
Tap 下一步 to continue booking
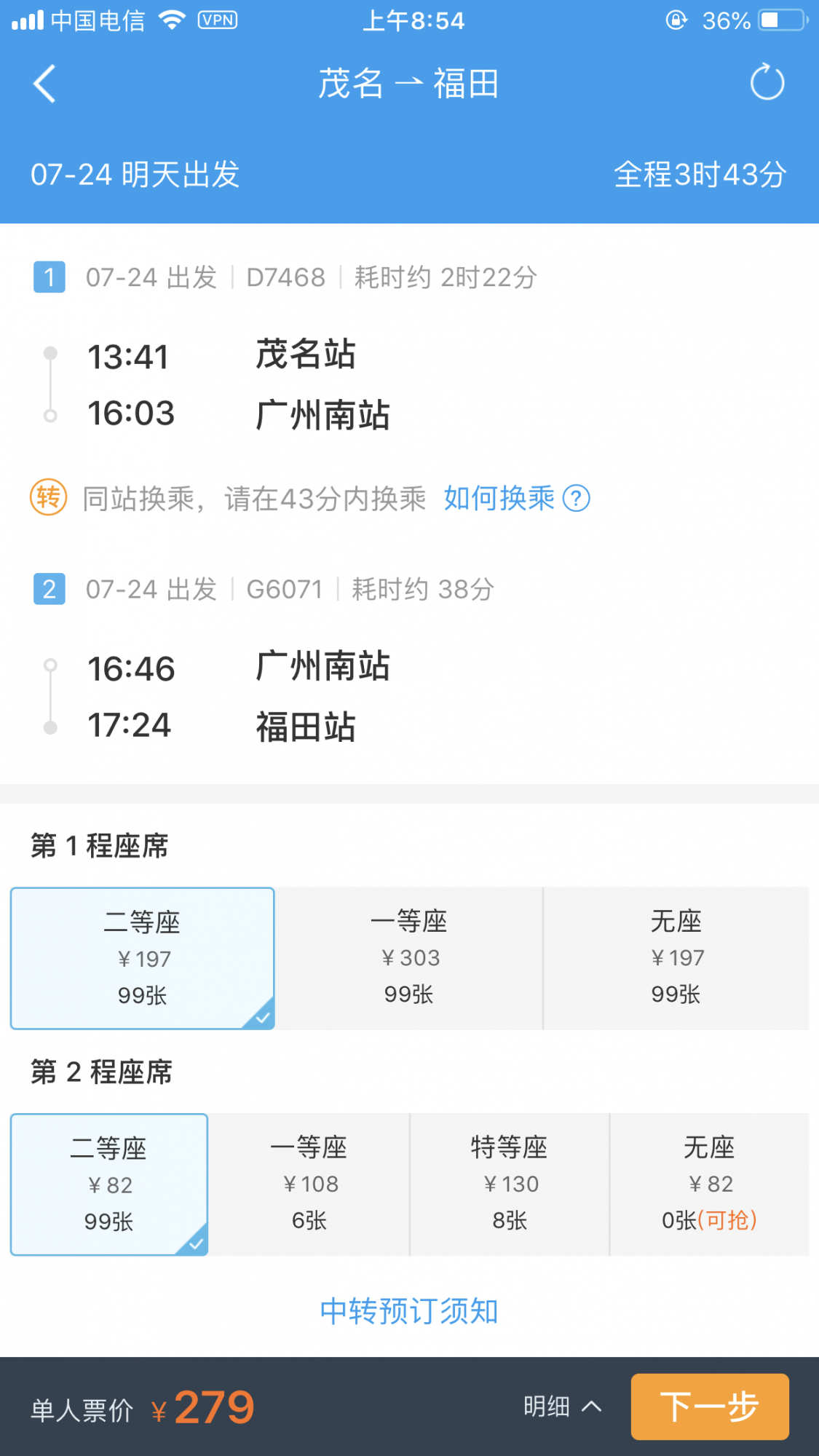[x=710, y=1406]
